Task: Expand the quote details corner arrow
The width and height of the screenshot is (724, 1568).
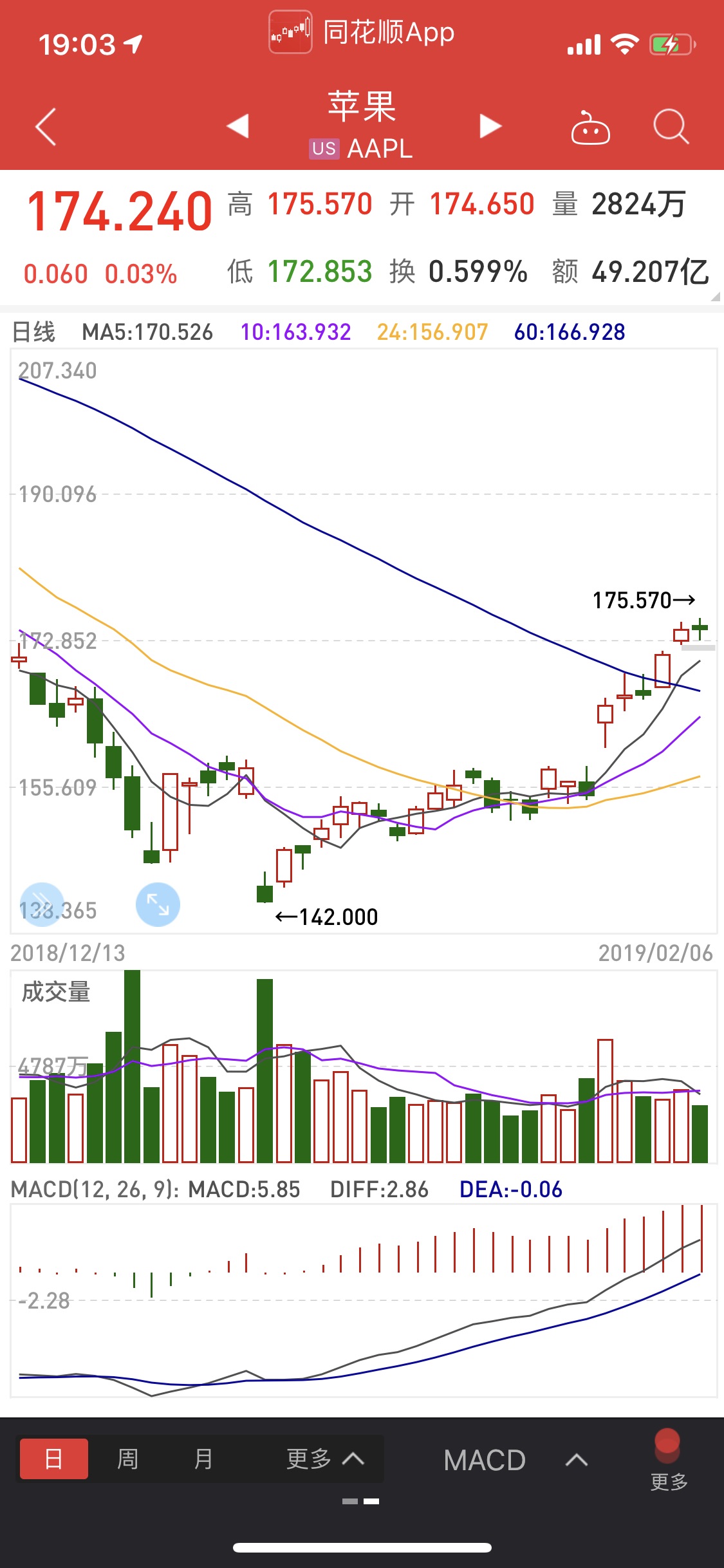Action: 715,297
